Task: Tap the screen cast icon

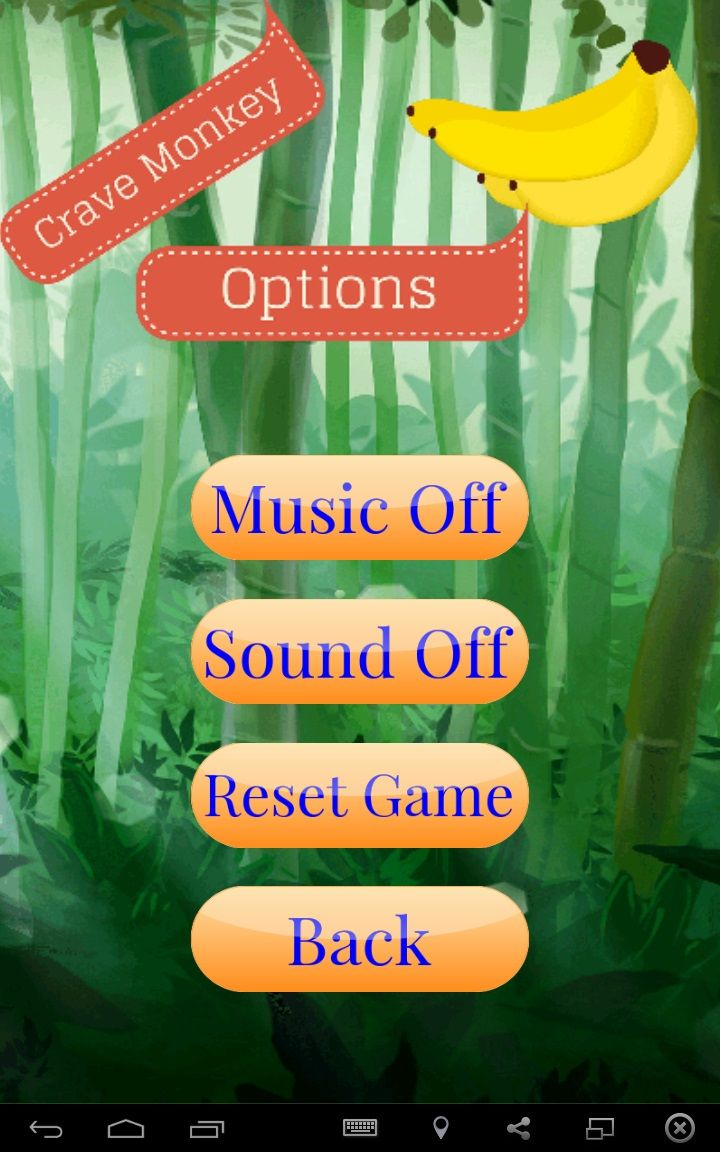Action: click(x=599, y=1128)
